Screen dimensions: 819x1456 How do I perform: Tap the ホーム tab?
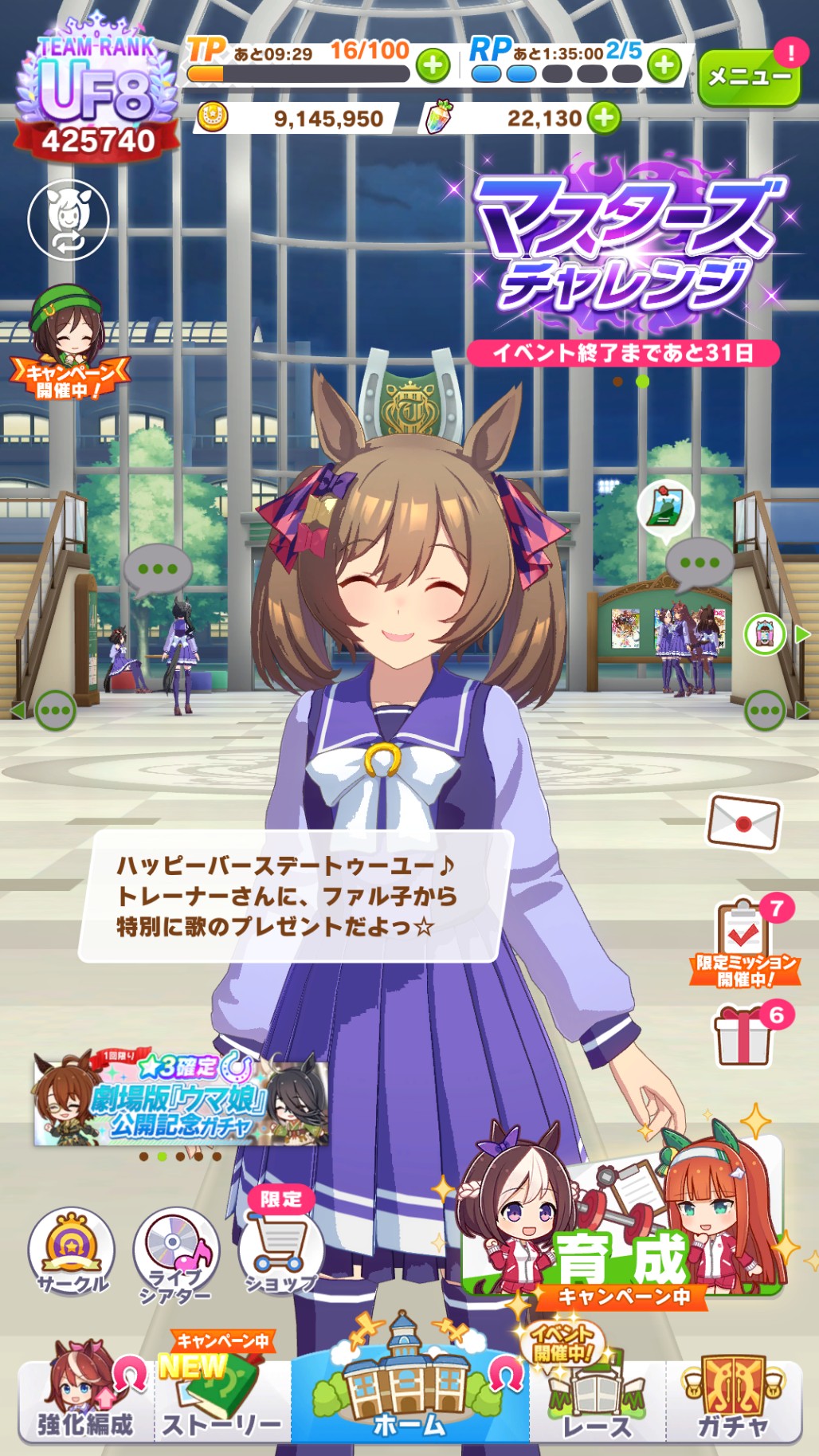[x=410, y=1385]
